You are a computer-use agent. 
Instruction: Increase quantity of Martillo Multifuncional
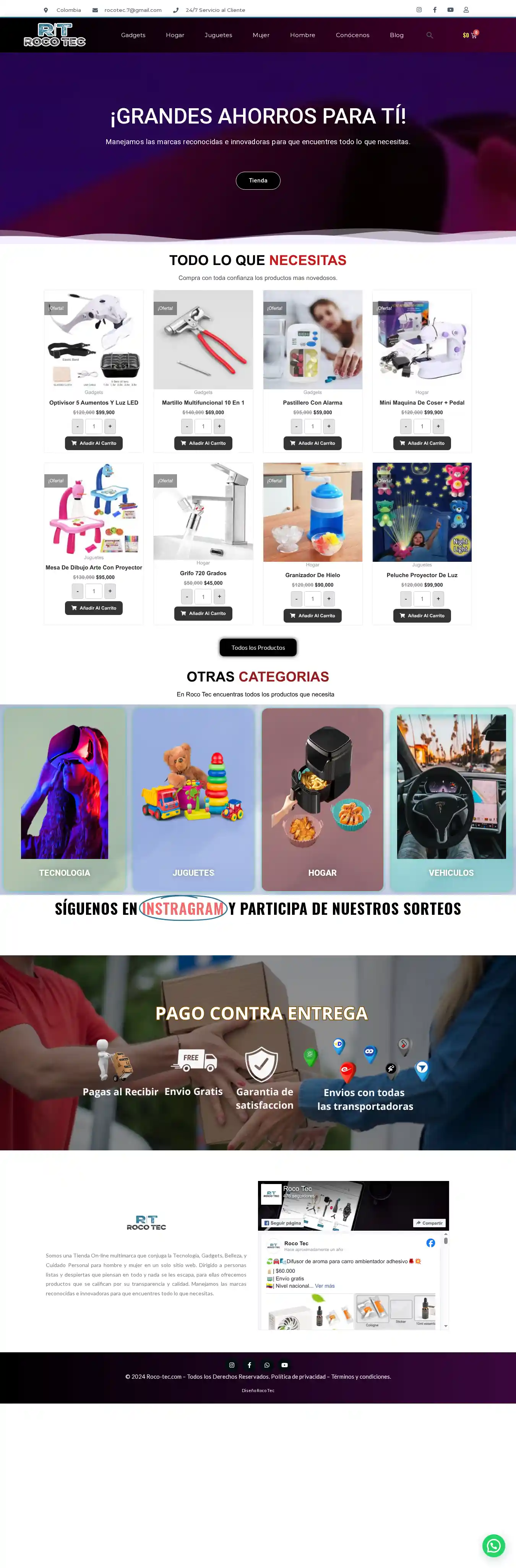coord(220,427)
